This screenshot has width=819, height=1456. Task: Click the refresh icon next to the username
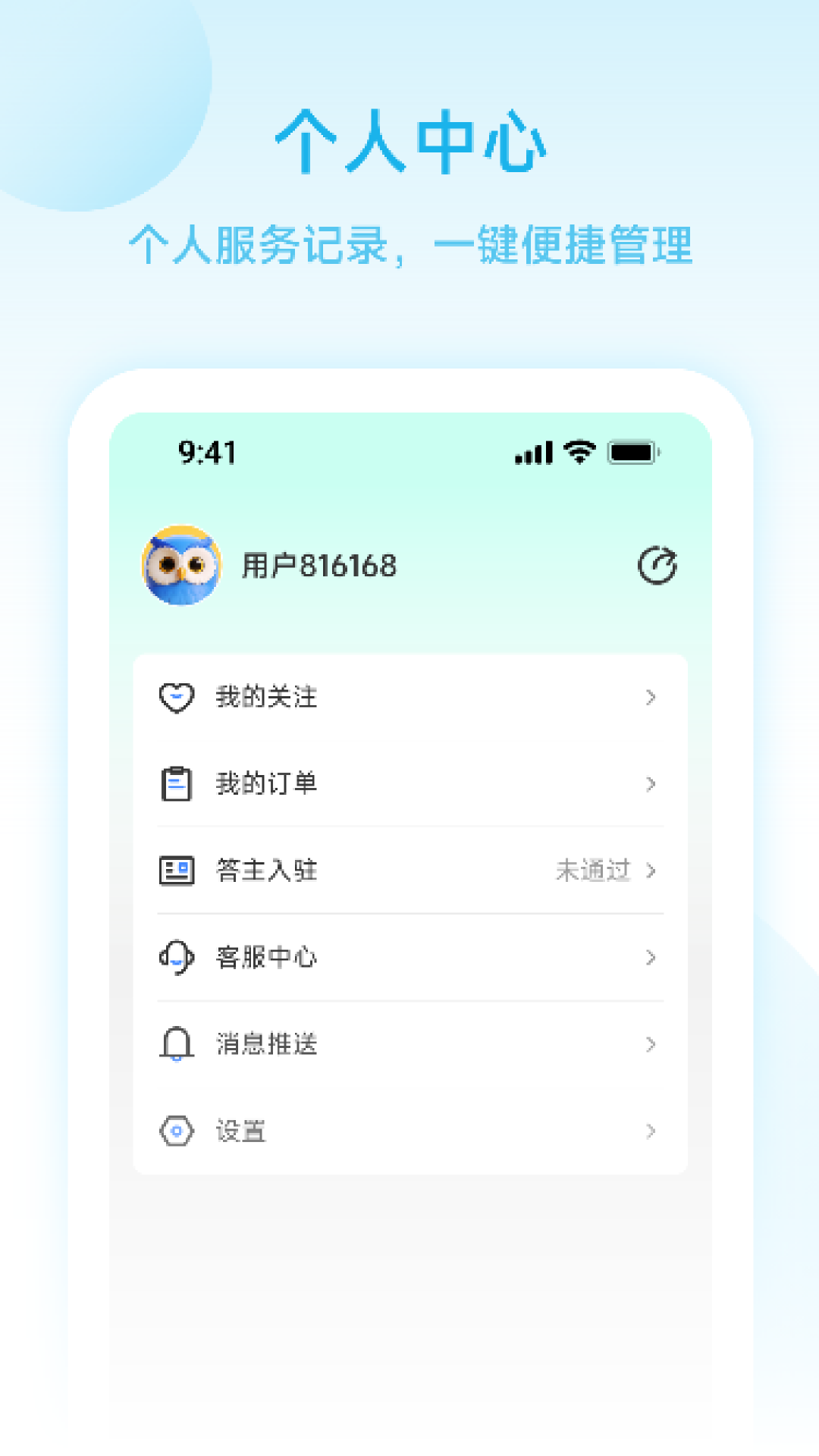tap(655, 564)
